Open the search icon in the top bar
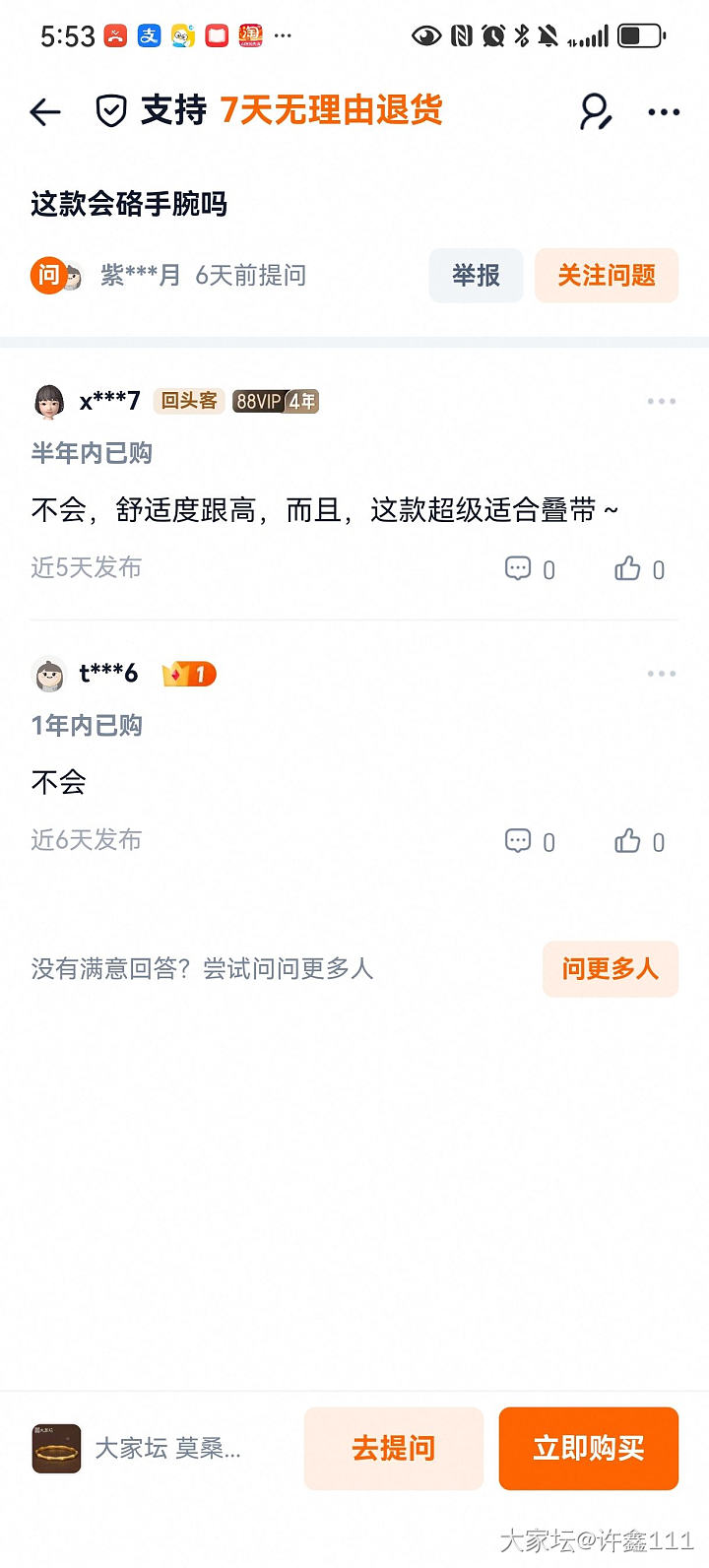The width and height of the screenshot is (709, 1568). (x=595, y=111)
